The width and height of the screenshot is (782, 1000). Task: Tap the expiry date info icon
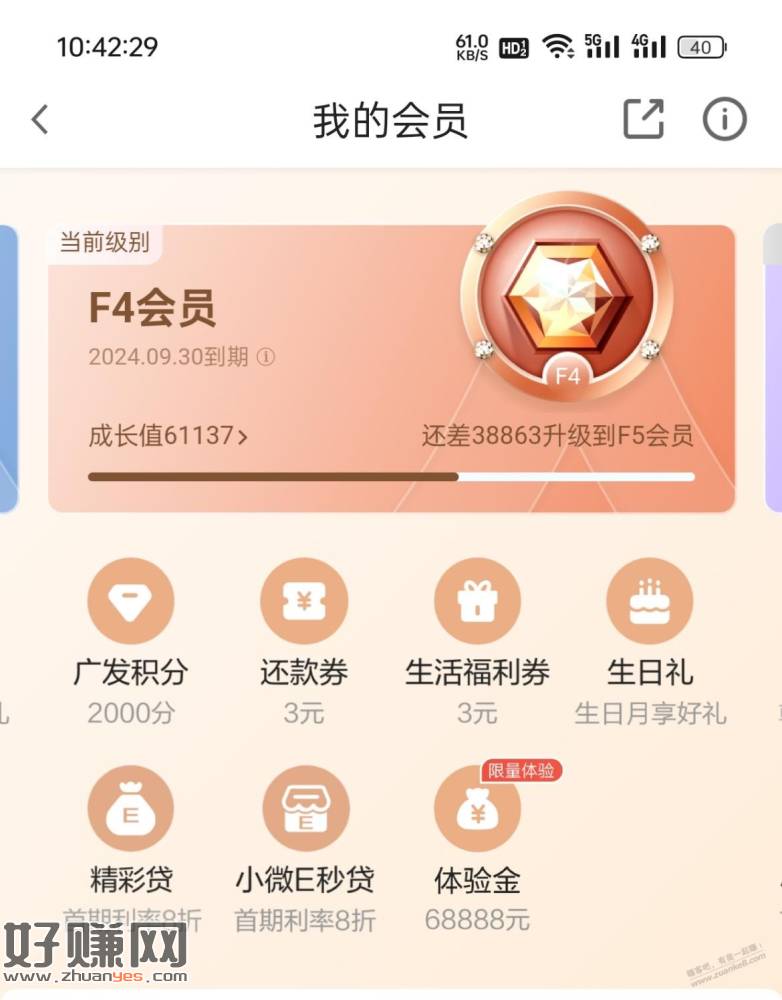(x=266, y=357)
